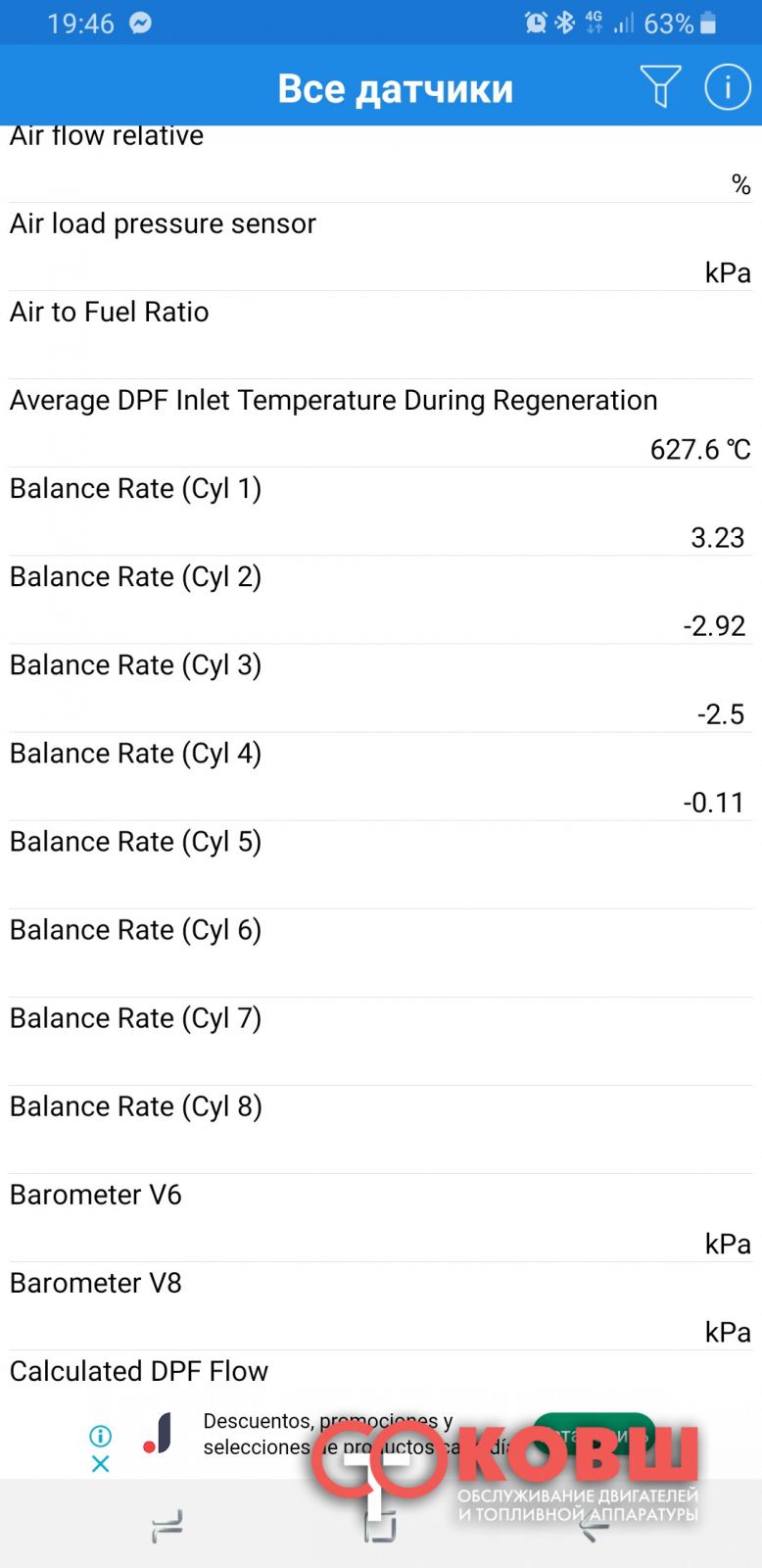Open the sensor filter
This screenshot has width=762, height=1568.
[660, 87]
